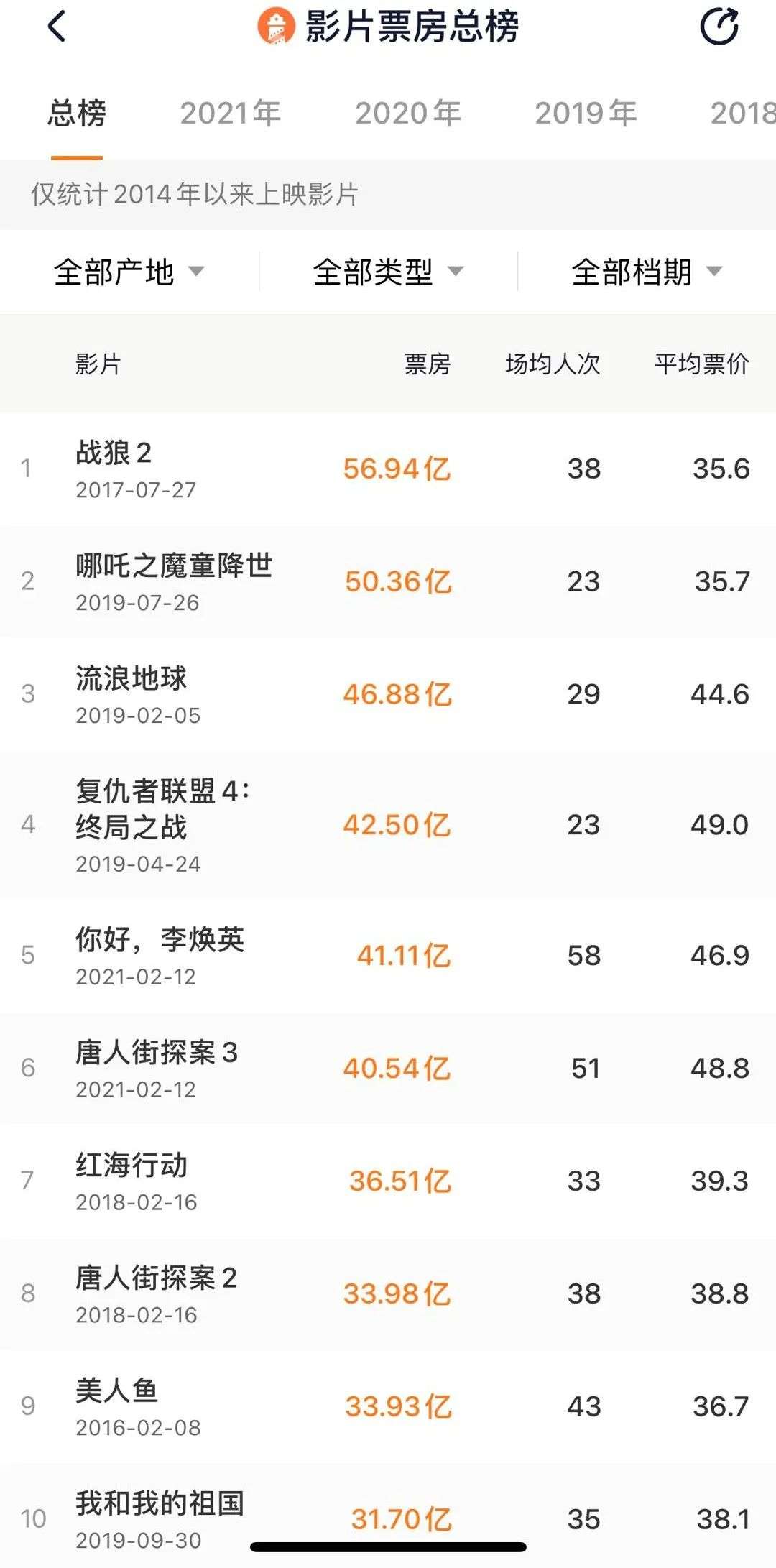Switch to the 2020年 tab
776x1568 pixels.
(x=407, y=114)
